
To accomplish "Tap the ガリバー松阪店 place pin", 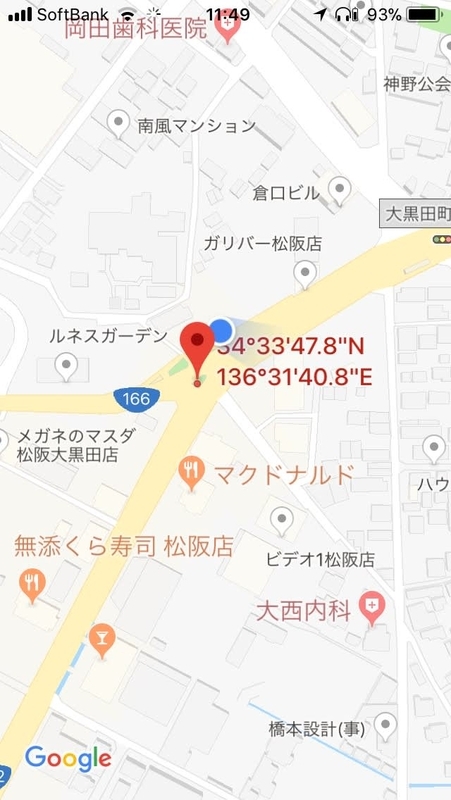I will point(305,275).
